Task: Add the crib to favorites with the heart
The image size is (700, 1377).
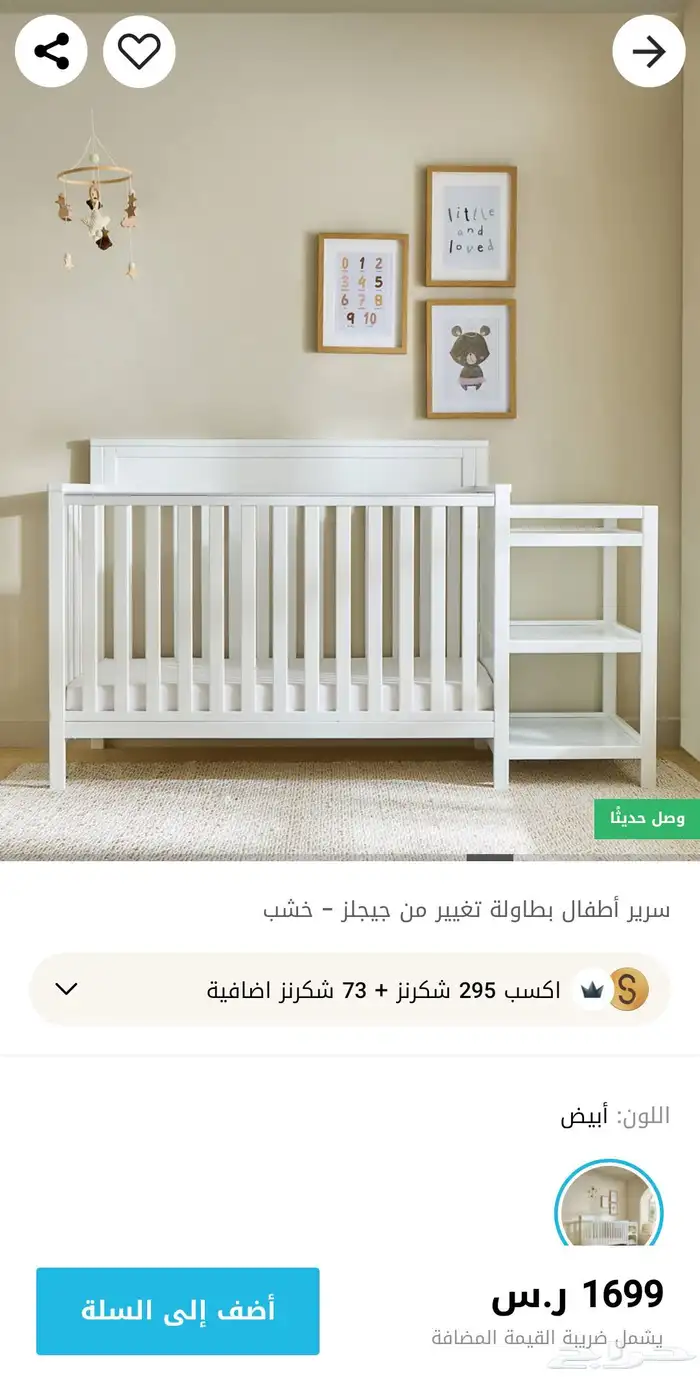Action: [139, 52]
